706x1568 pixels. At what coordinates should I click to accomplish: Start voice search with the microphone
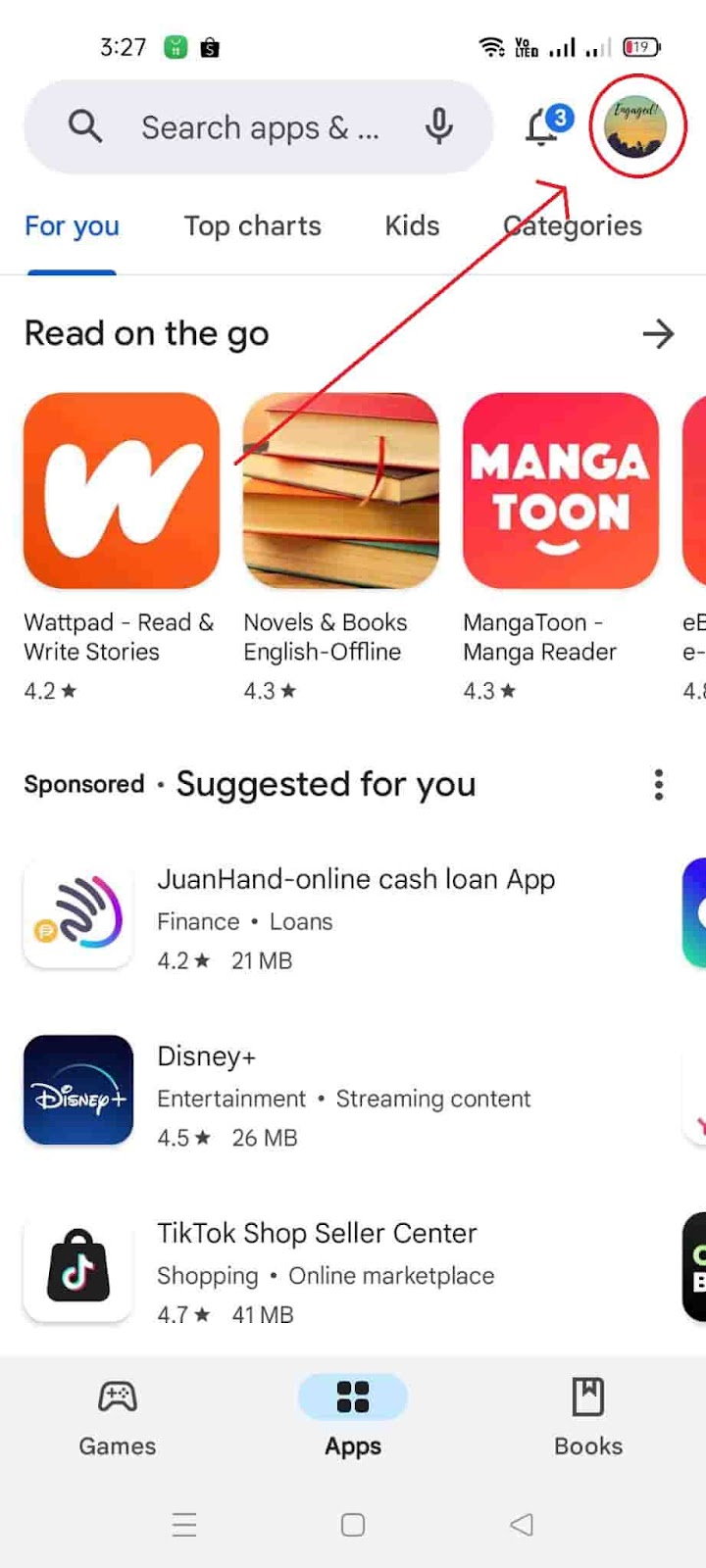(439, 126)
